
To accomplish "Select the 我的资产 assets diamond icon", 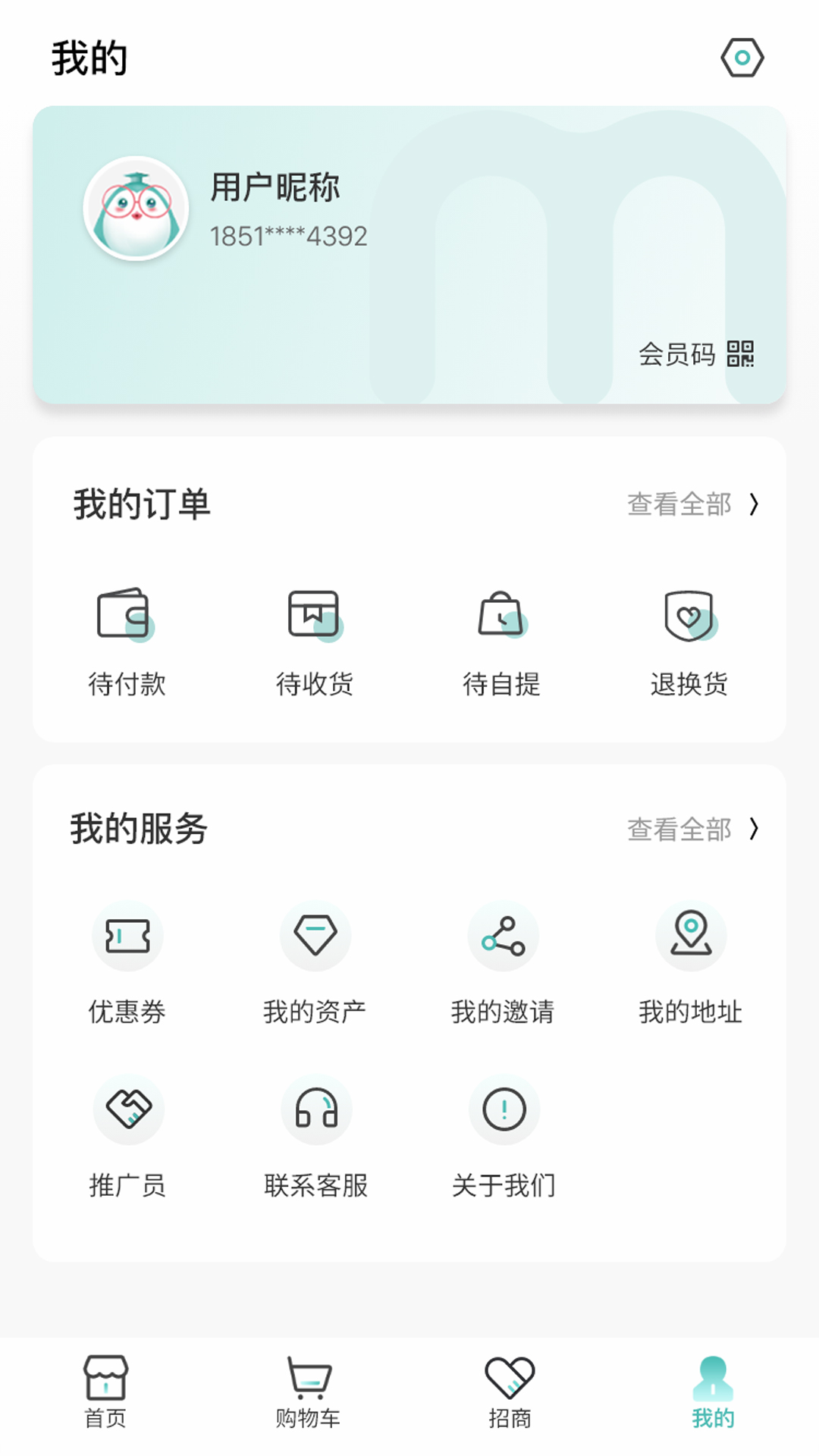I will point(314,936).
